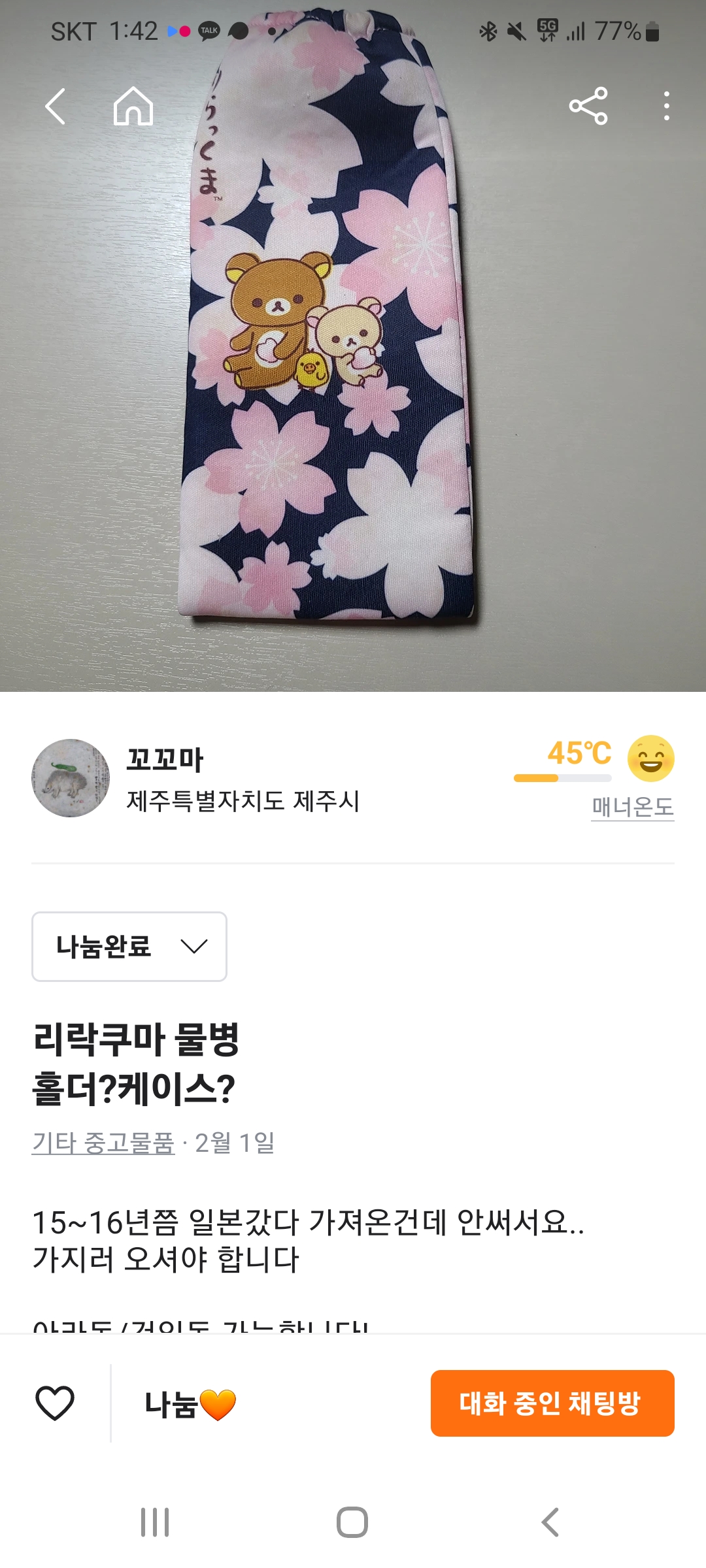Open the 기타 중고물품 category
The width and height of the screenshot is (706, 1568).
(103, 1143)
